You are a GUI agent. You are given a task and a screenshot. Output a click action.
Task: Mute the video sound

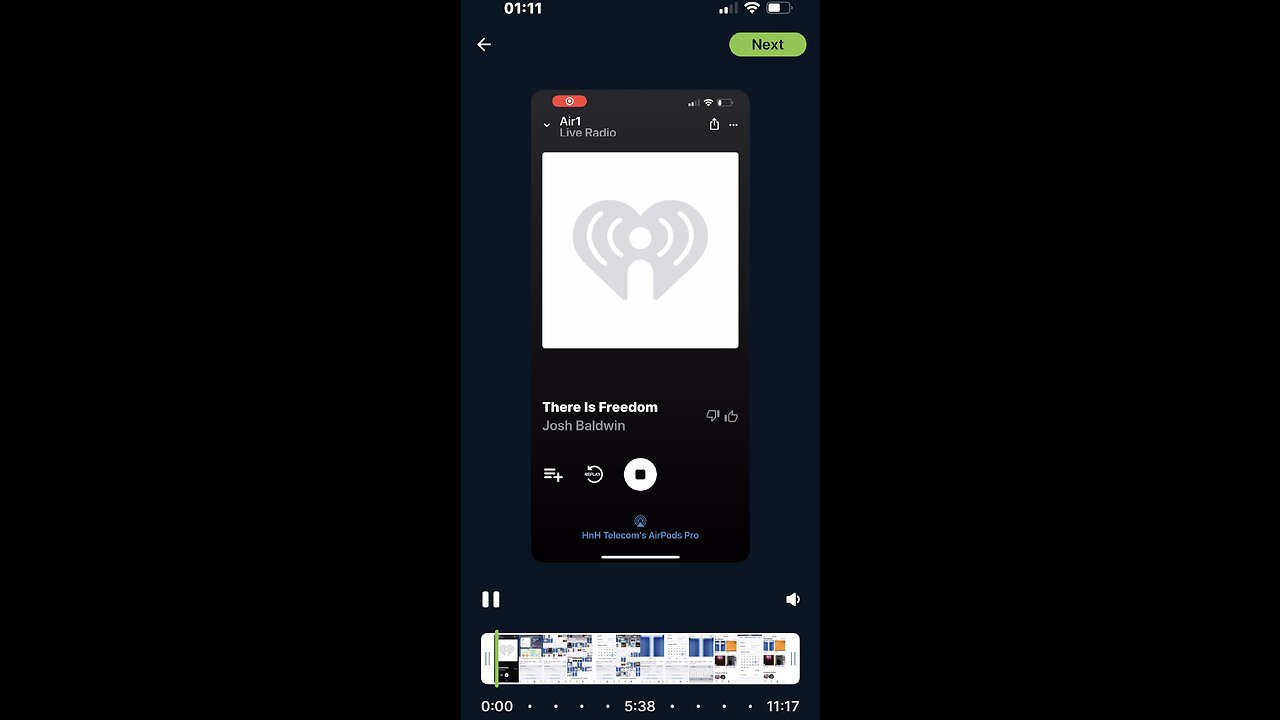pyautogui.click(x=792, y=599)
